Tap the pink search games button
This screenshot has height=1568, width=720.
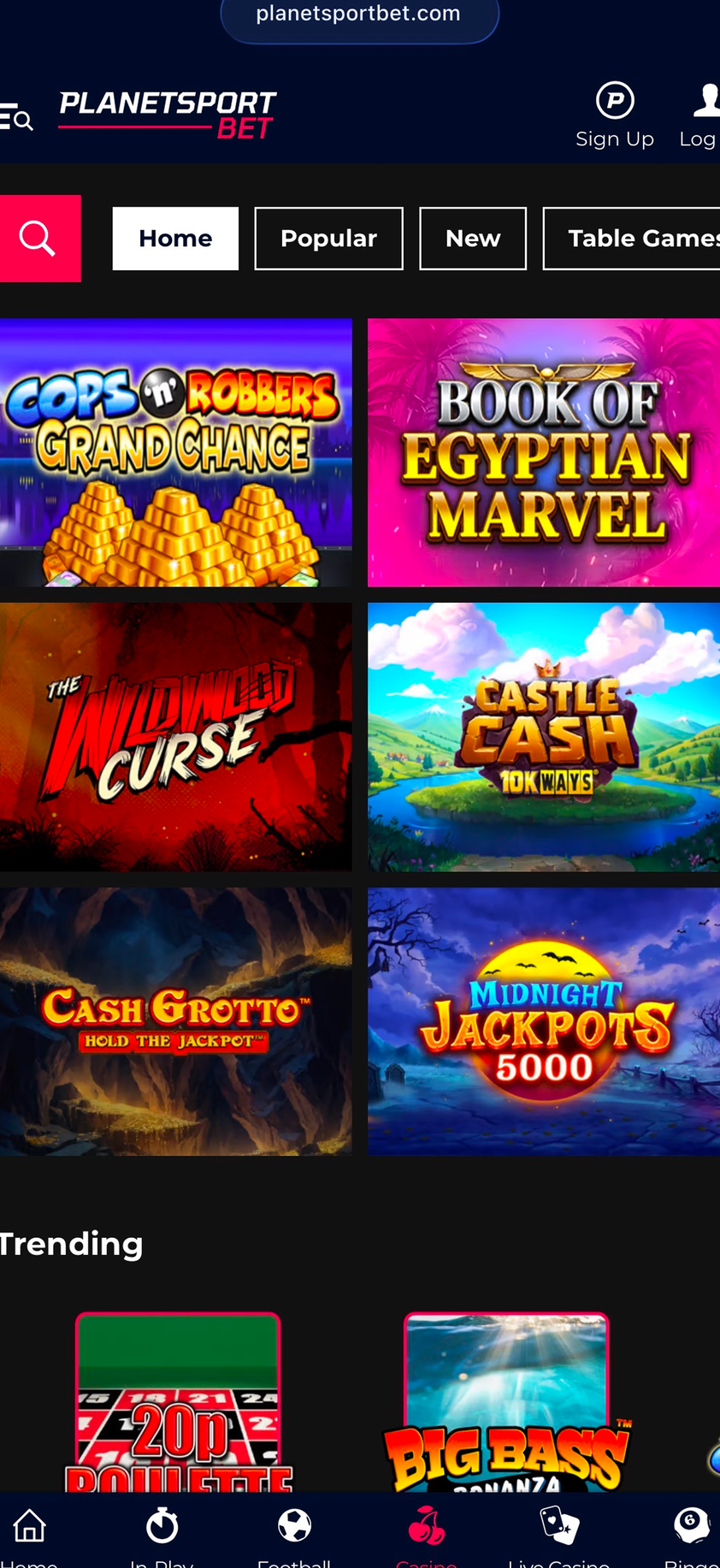(x=39, y=239)
